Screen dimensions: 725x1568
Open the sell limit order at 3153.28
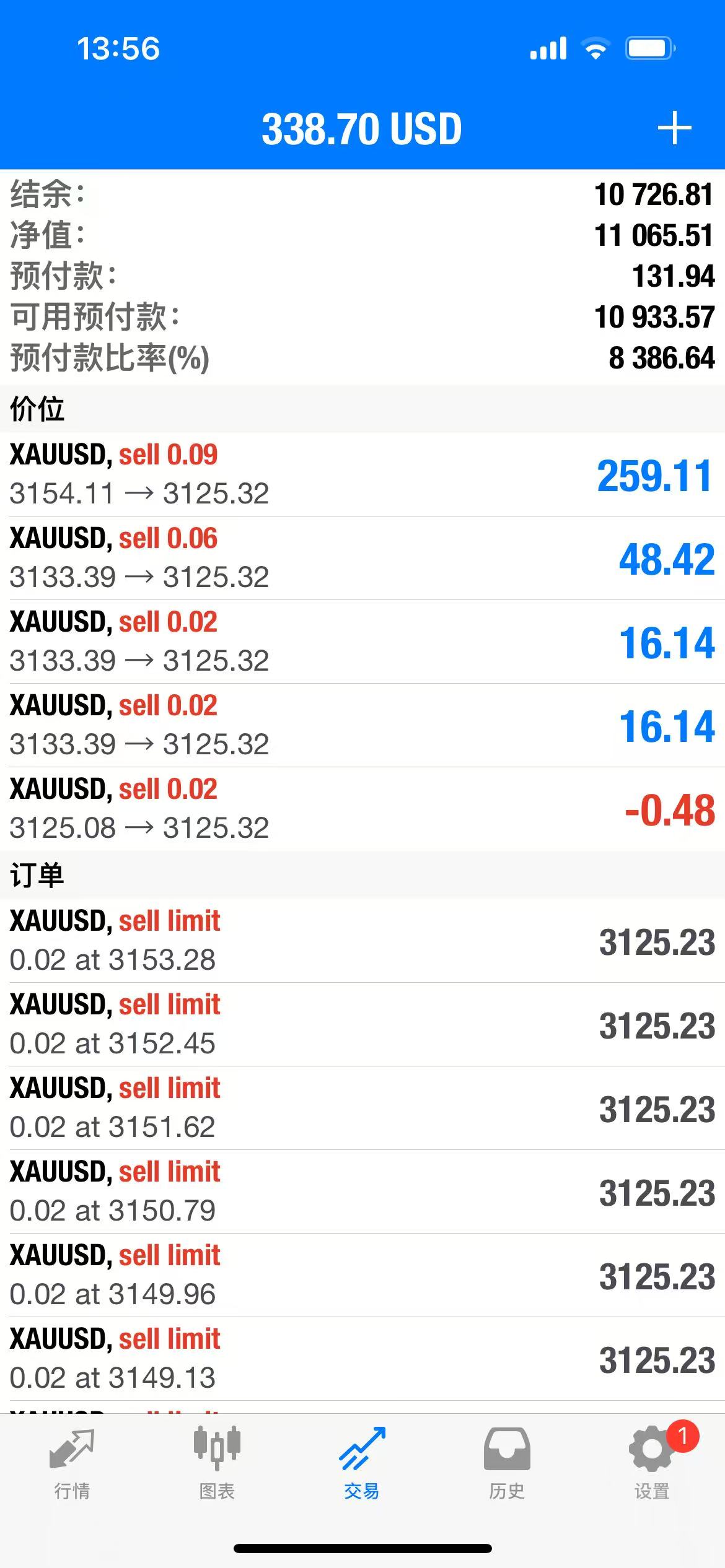click(362, 941)
